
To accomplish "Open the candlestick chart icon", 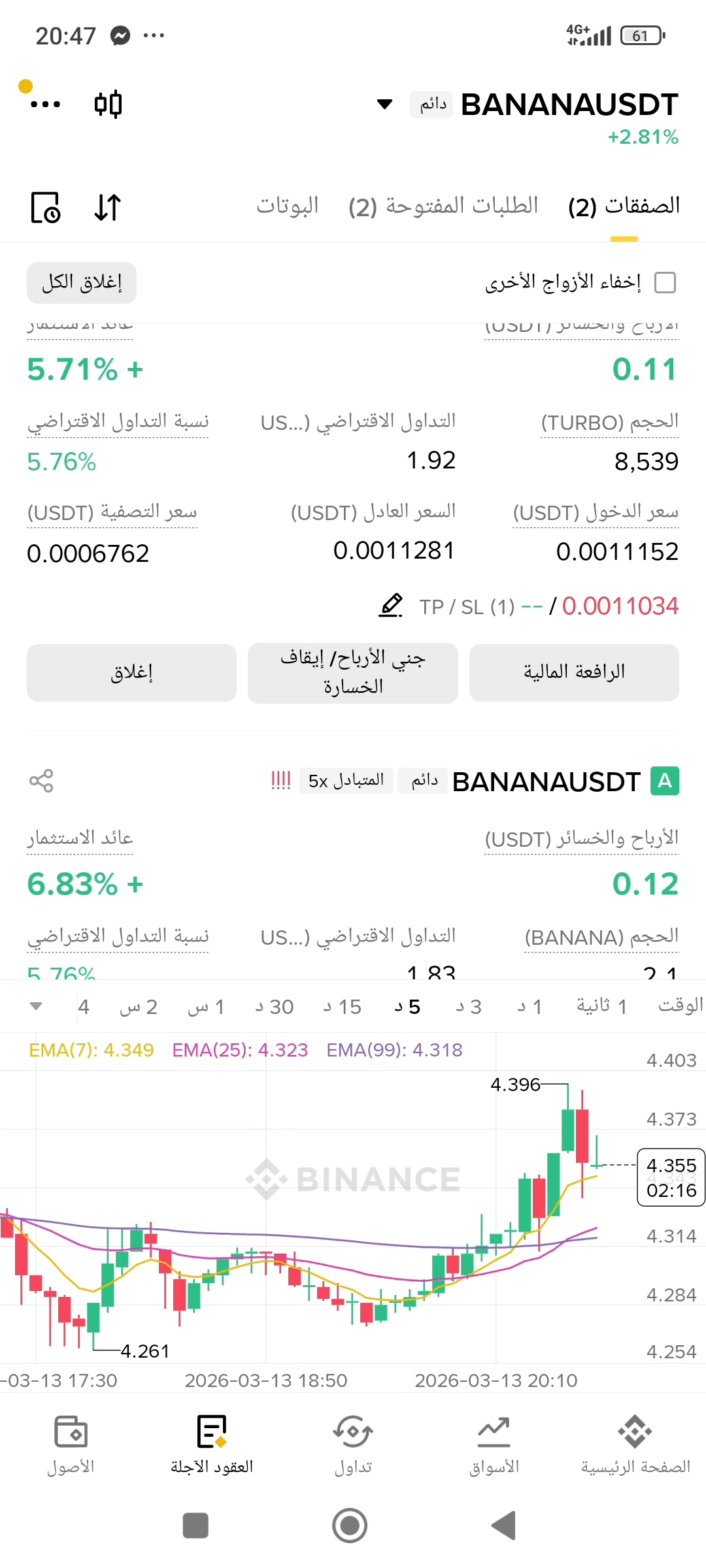I will (x=108, y=104).
